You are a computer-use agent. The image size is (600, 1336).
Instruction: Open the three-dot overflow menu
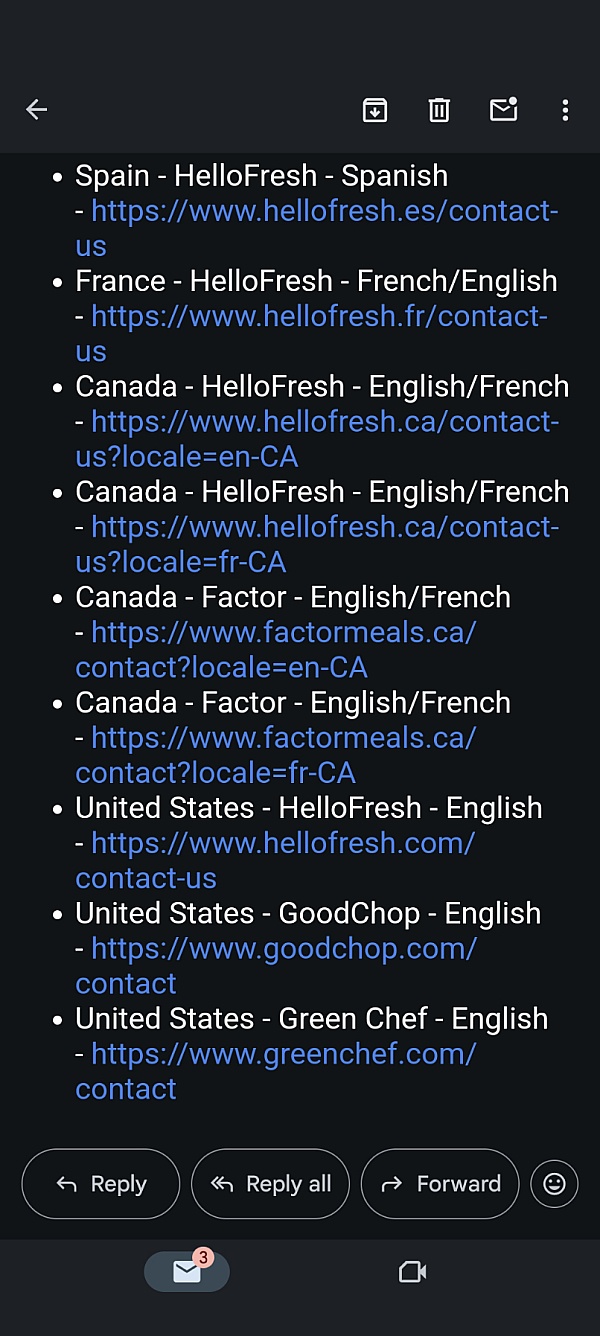(x=565, y=110)
